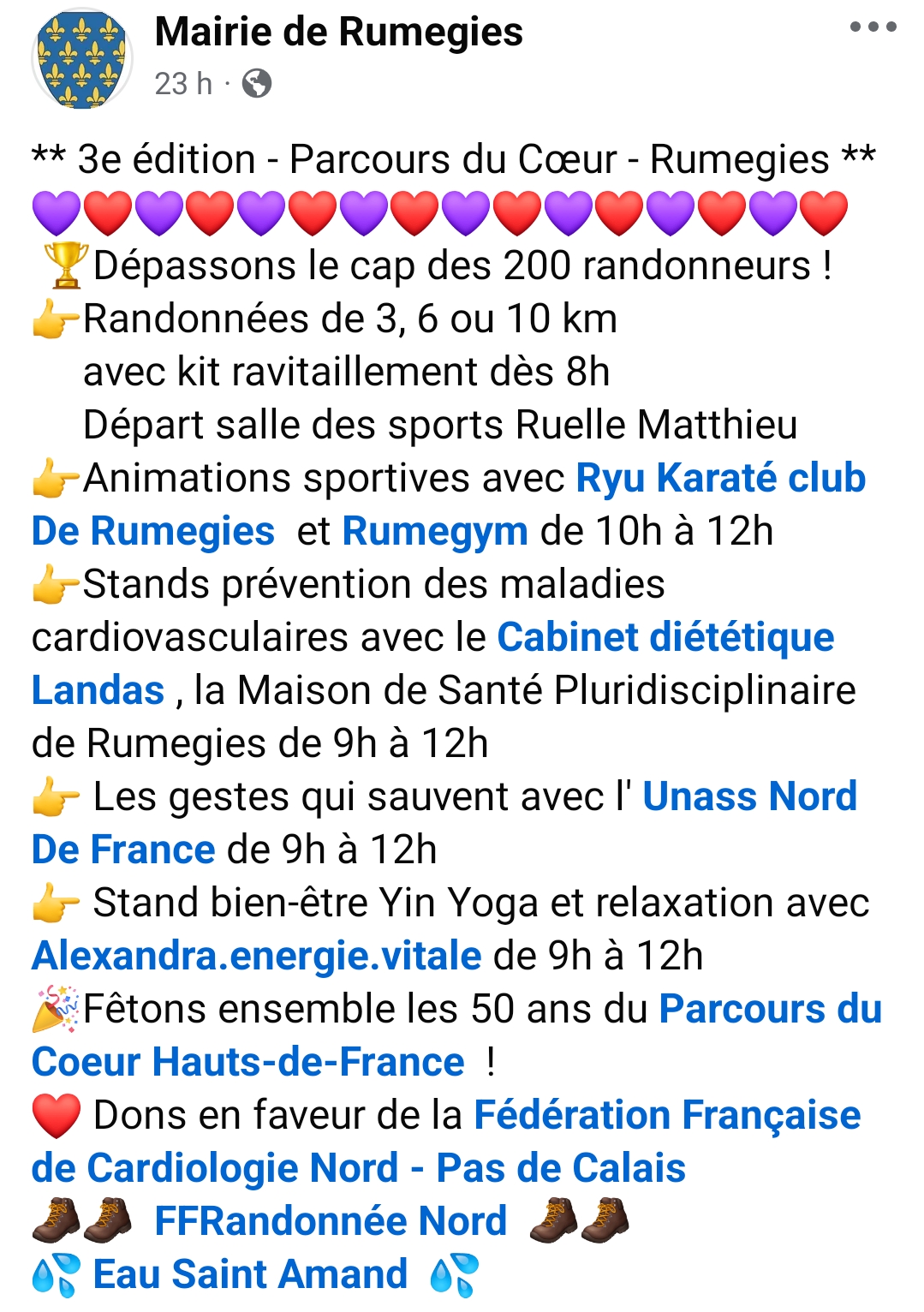Open the Eau Saint Amand link

tap(250, 1274)
